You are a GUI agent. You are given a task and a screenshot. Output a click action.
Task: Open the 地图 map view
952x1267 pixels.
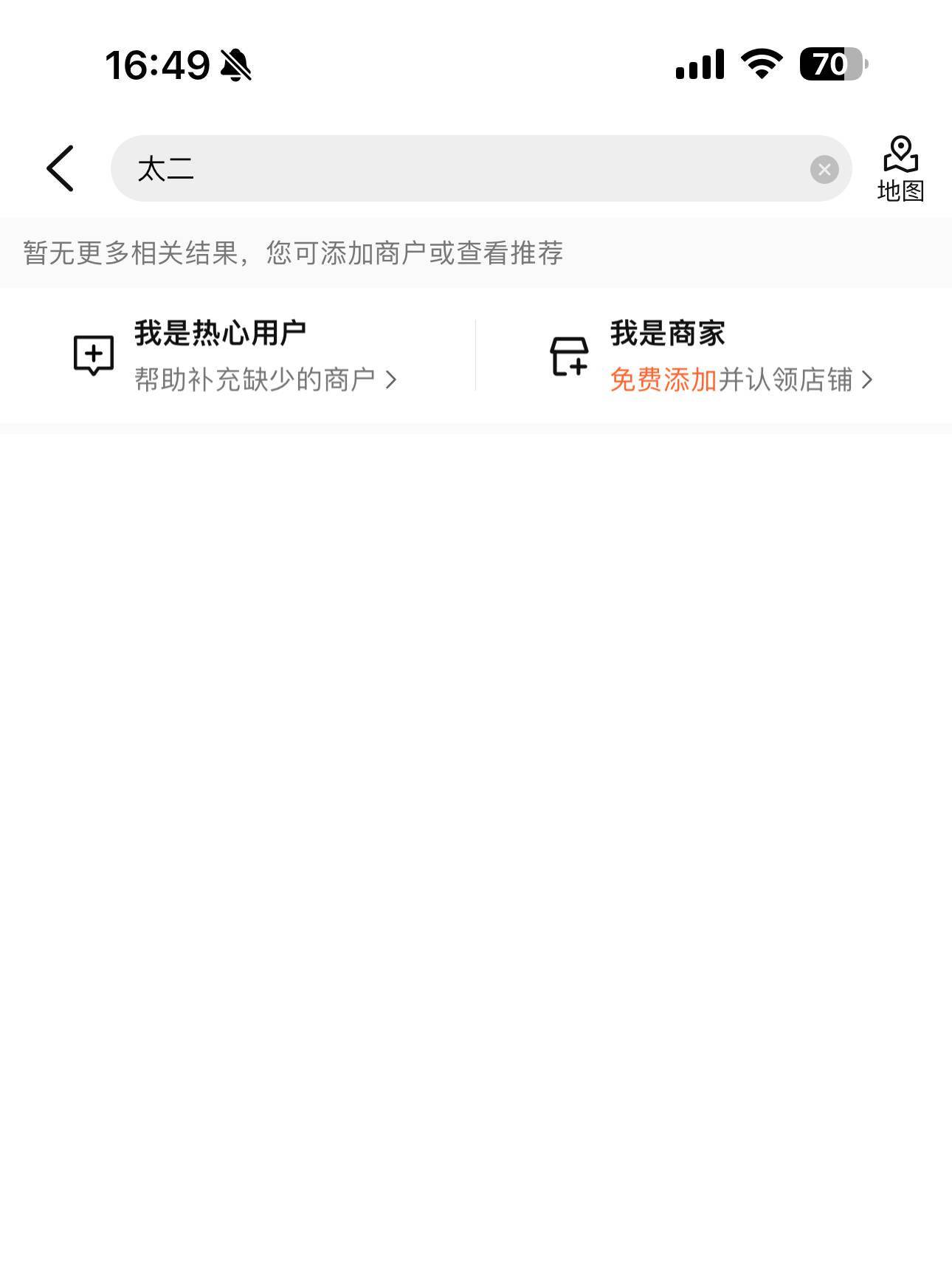(x=900, y=168)
